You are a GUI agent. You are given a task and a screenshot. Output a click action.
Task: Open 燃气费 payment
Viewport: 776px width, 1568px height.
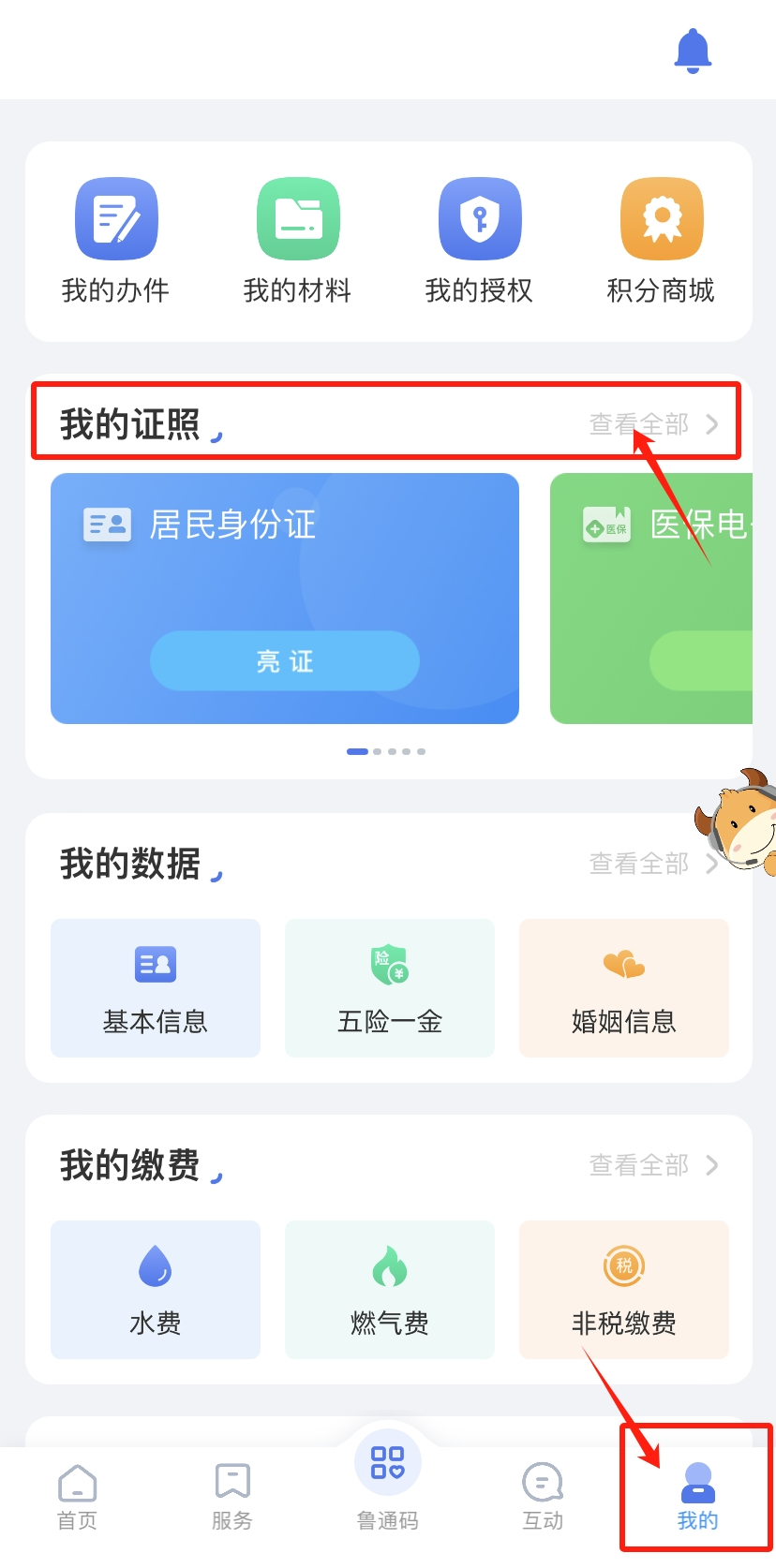click(390, 1290)
